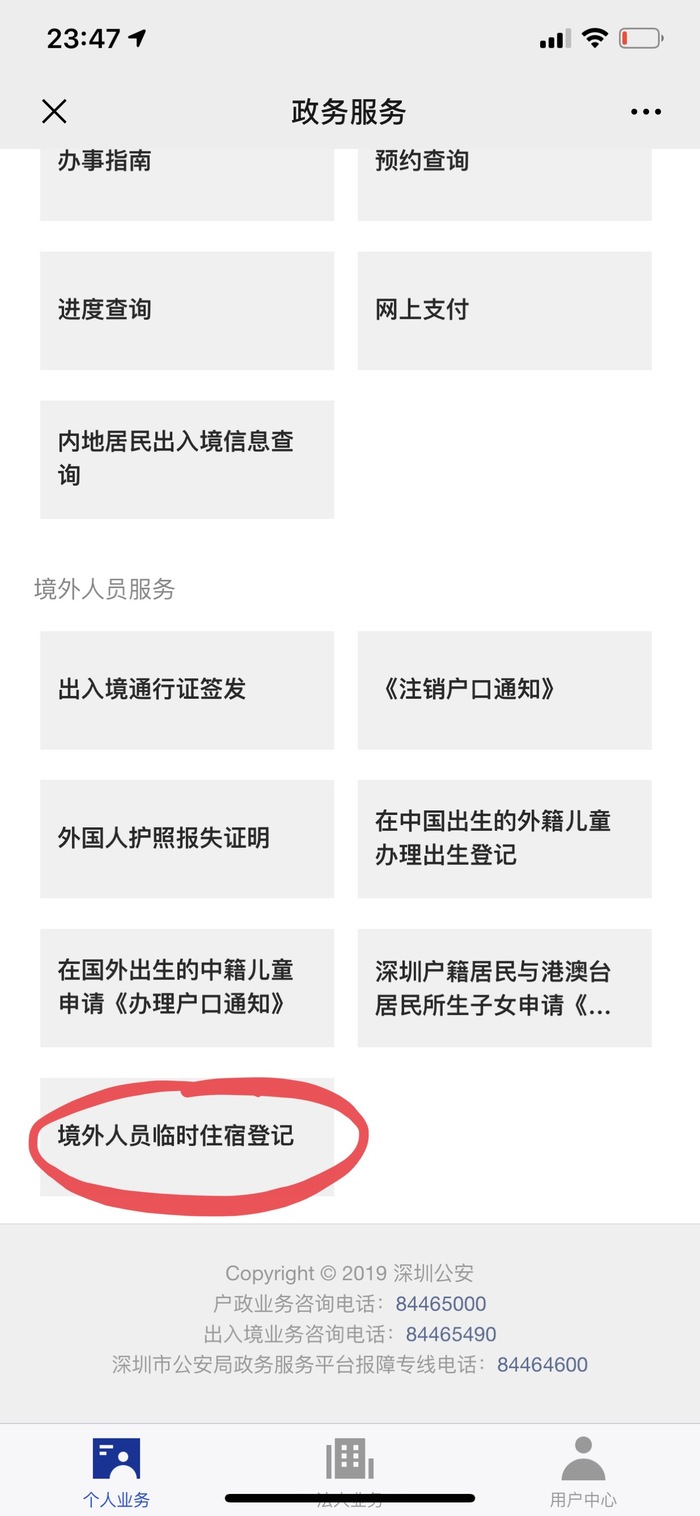
Task: Open 内地居民出入境信息查询
Action: click(x=187, y=459)
